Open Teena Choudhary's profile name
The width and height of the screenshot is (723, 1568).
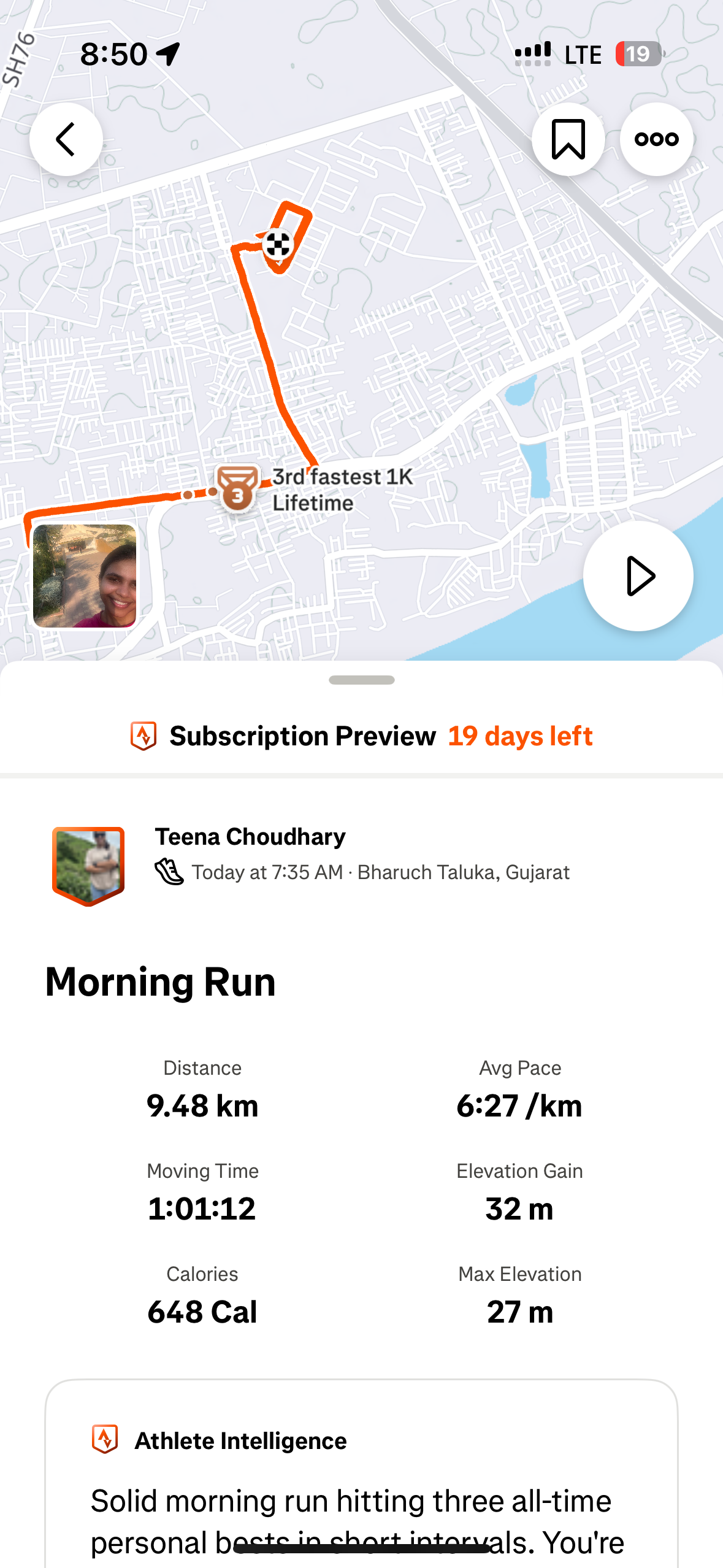coord(250,837)
